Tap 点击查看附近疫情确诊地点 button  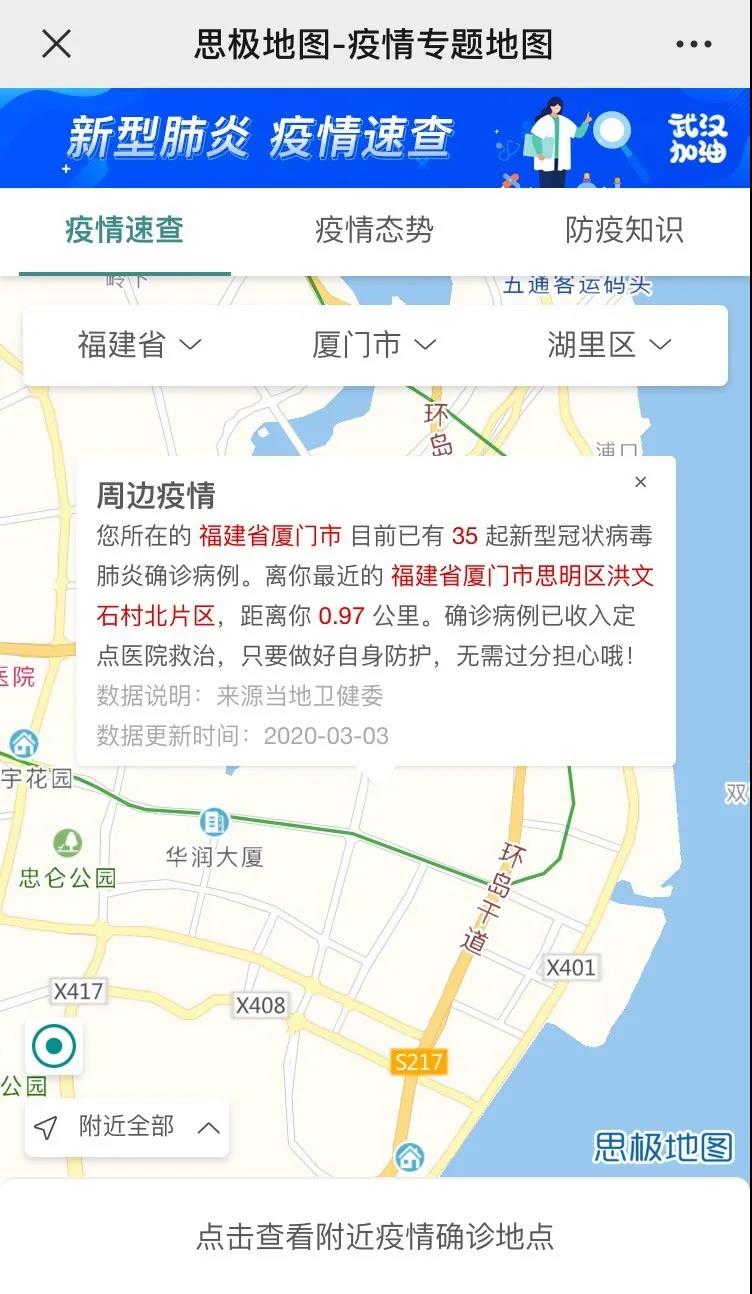coord(375,1237)
